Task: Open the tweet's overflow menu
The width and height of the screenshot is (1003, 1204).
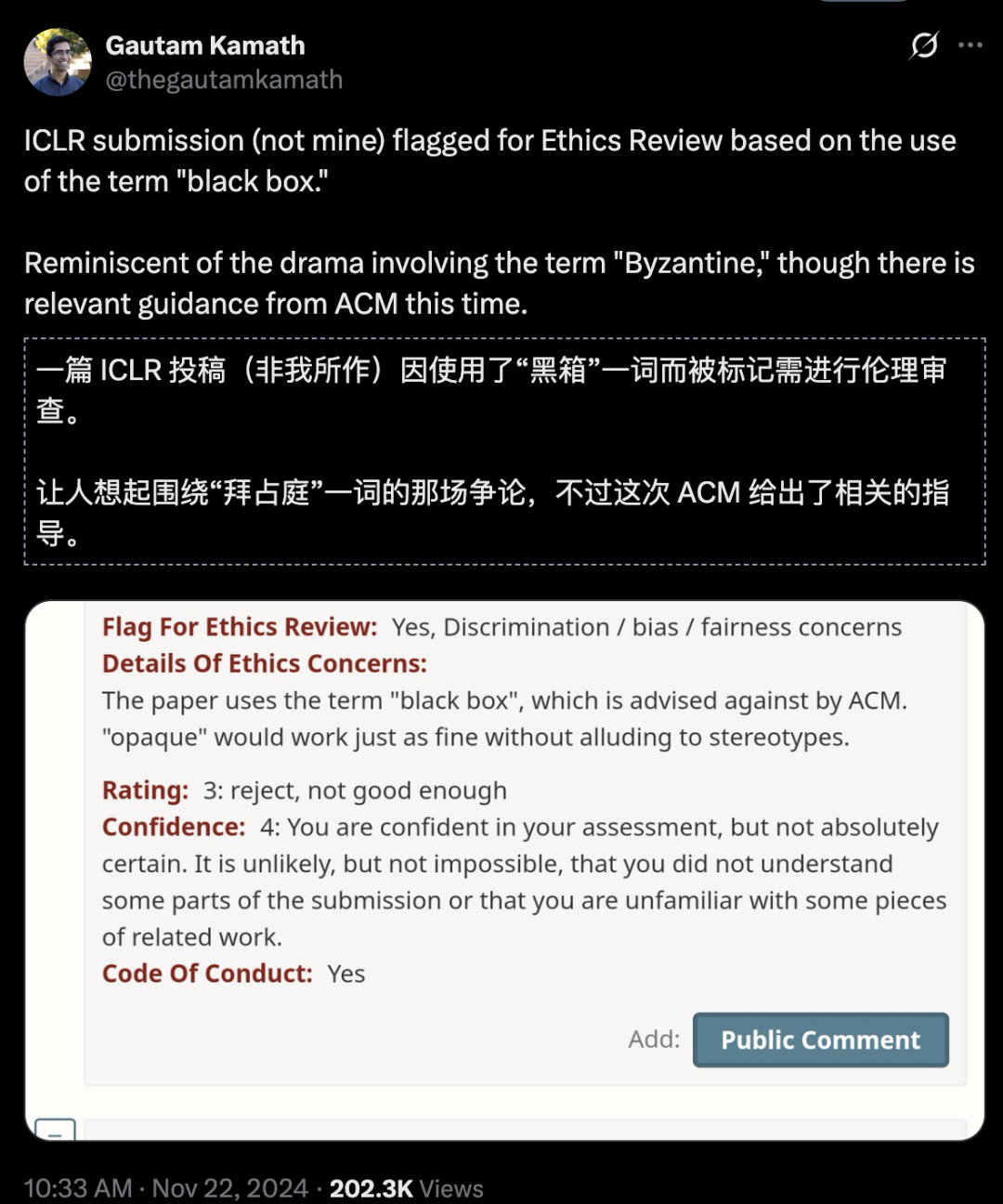Action: click(x=970, y=46)
